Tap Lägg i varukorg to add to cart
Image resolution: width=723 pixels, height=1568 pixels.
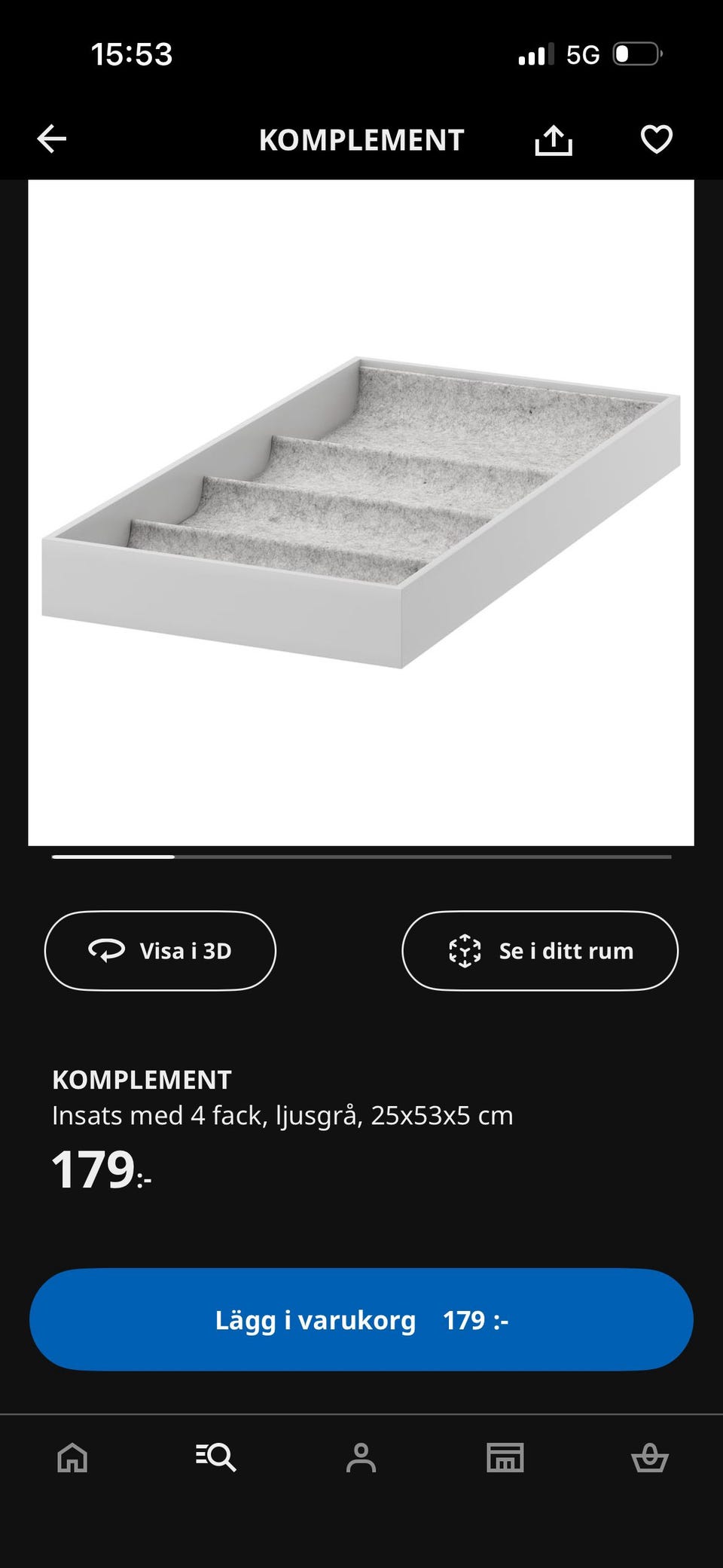[x=361, y=1319]
